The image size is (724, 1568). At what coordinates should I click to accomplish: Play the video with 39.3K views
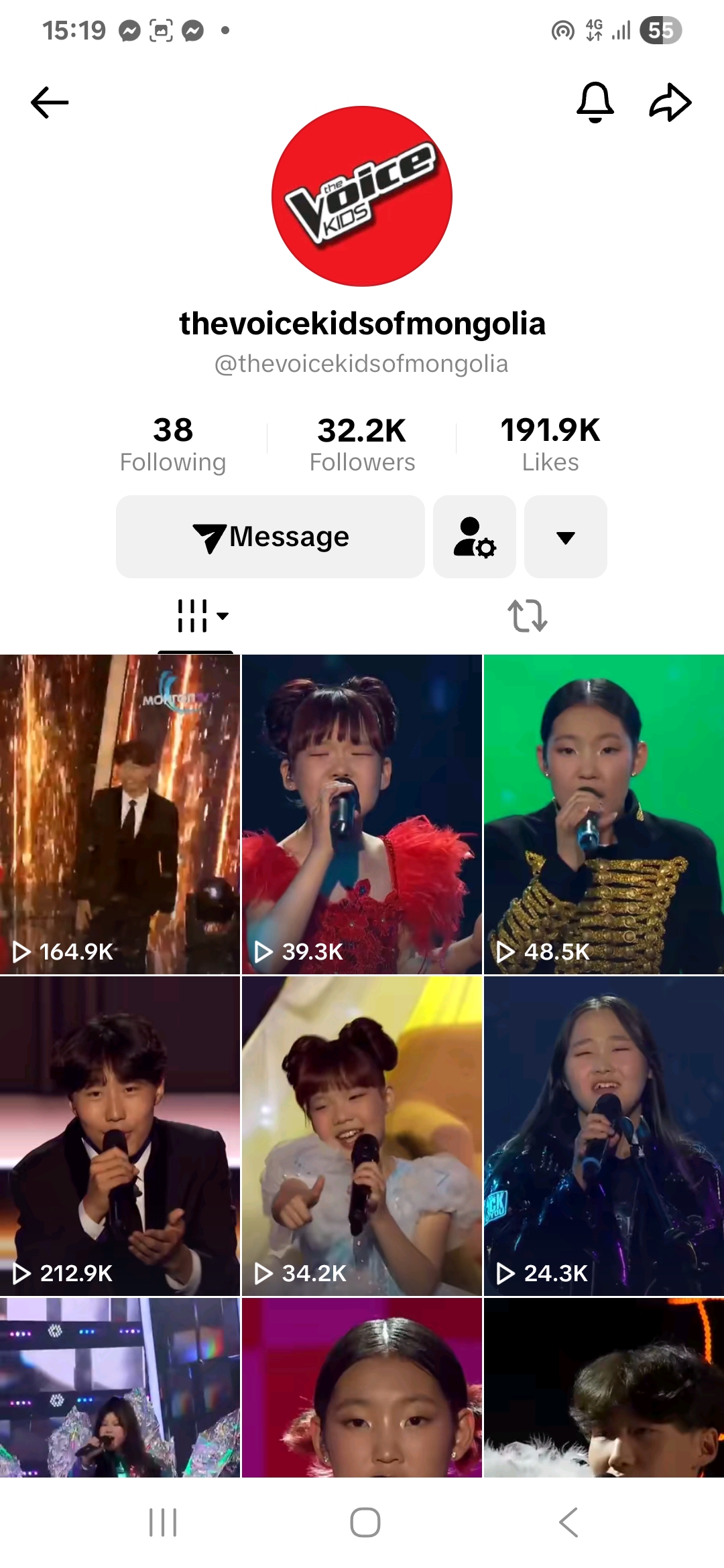(362, 814)
